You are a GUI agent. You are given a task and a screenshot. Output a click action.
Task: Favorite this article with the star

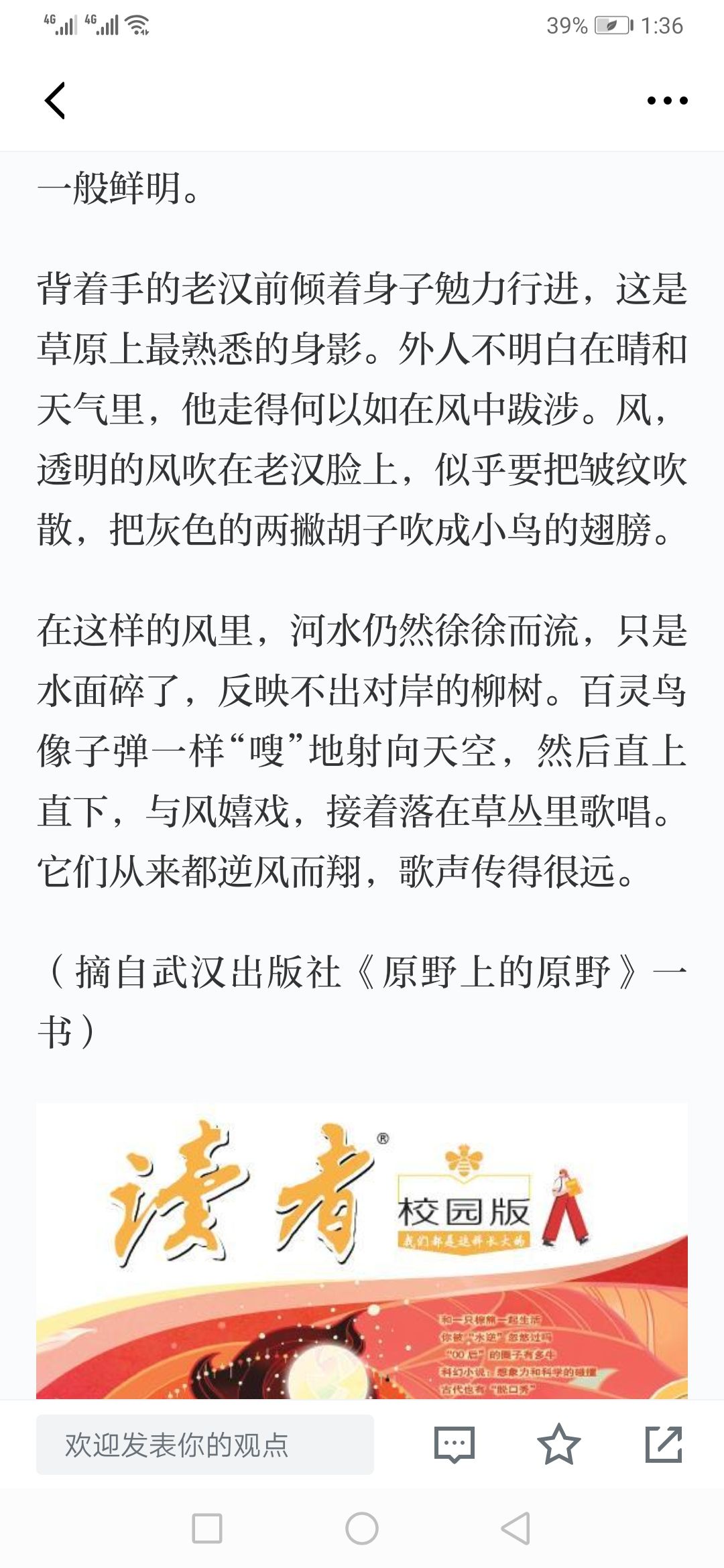click(x=558, y=1445)
